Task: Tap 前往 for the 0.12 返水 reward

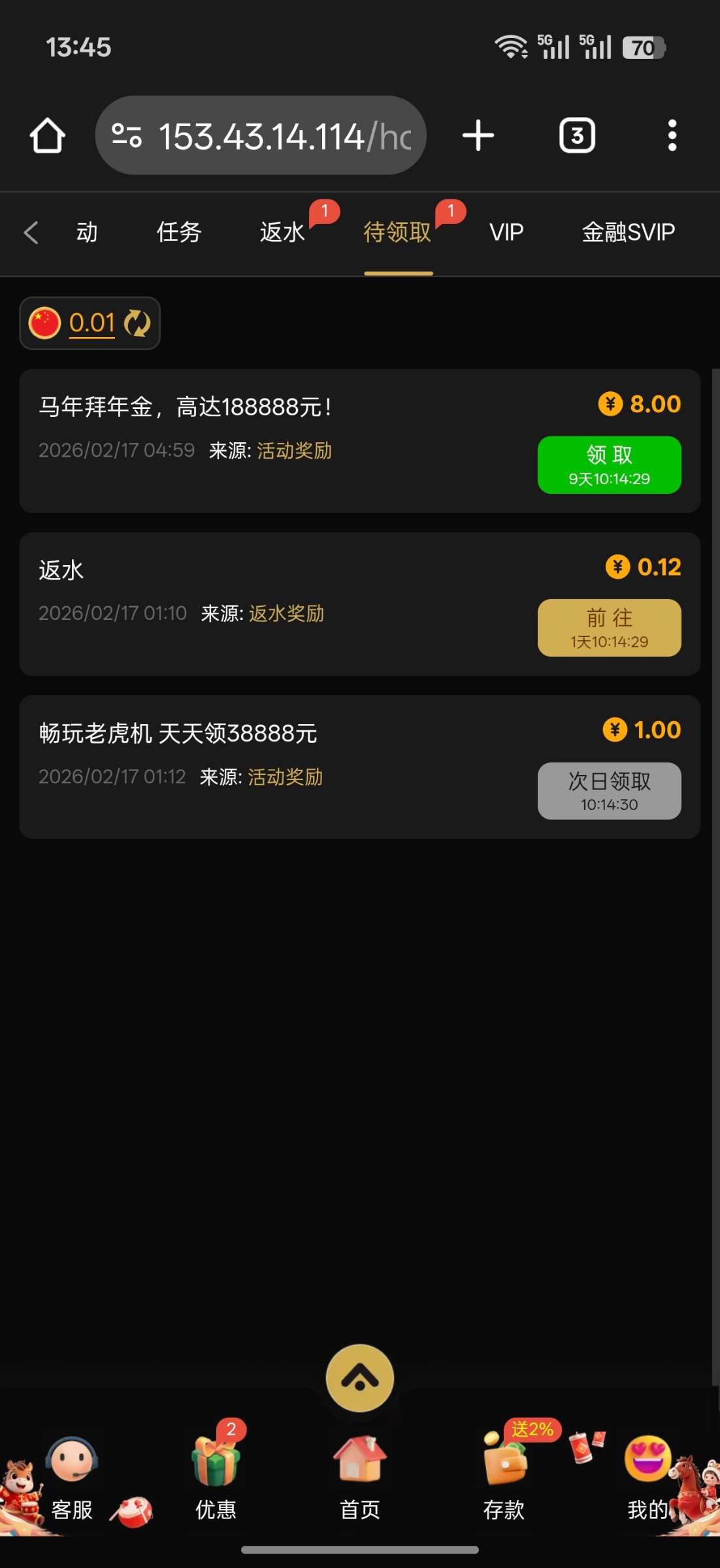Action: pyautogui.click(x=609, y=627)
